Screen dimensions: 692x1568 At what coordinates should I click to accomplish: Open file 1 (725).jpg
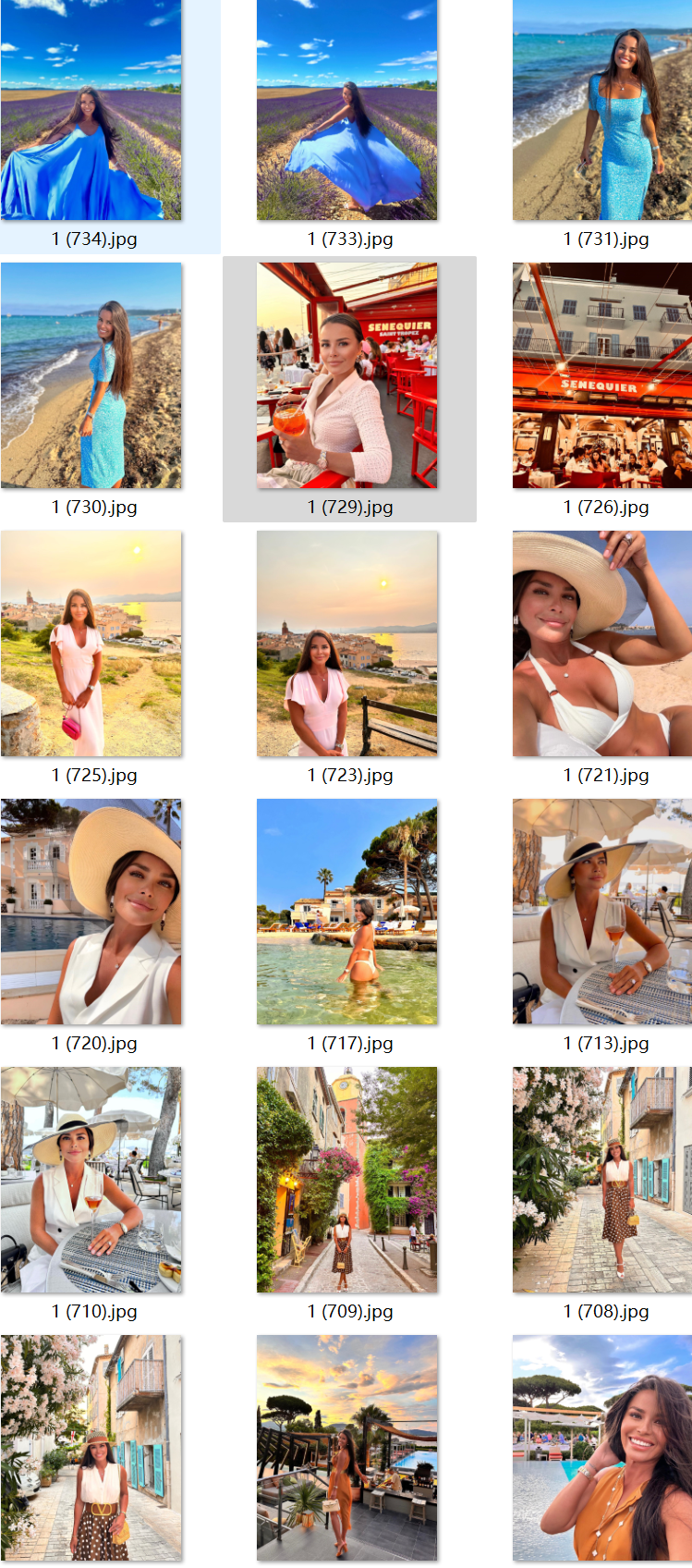[x=91, y=643]
